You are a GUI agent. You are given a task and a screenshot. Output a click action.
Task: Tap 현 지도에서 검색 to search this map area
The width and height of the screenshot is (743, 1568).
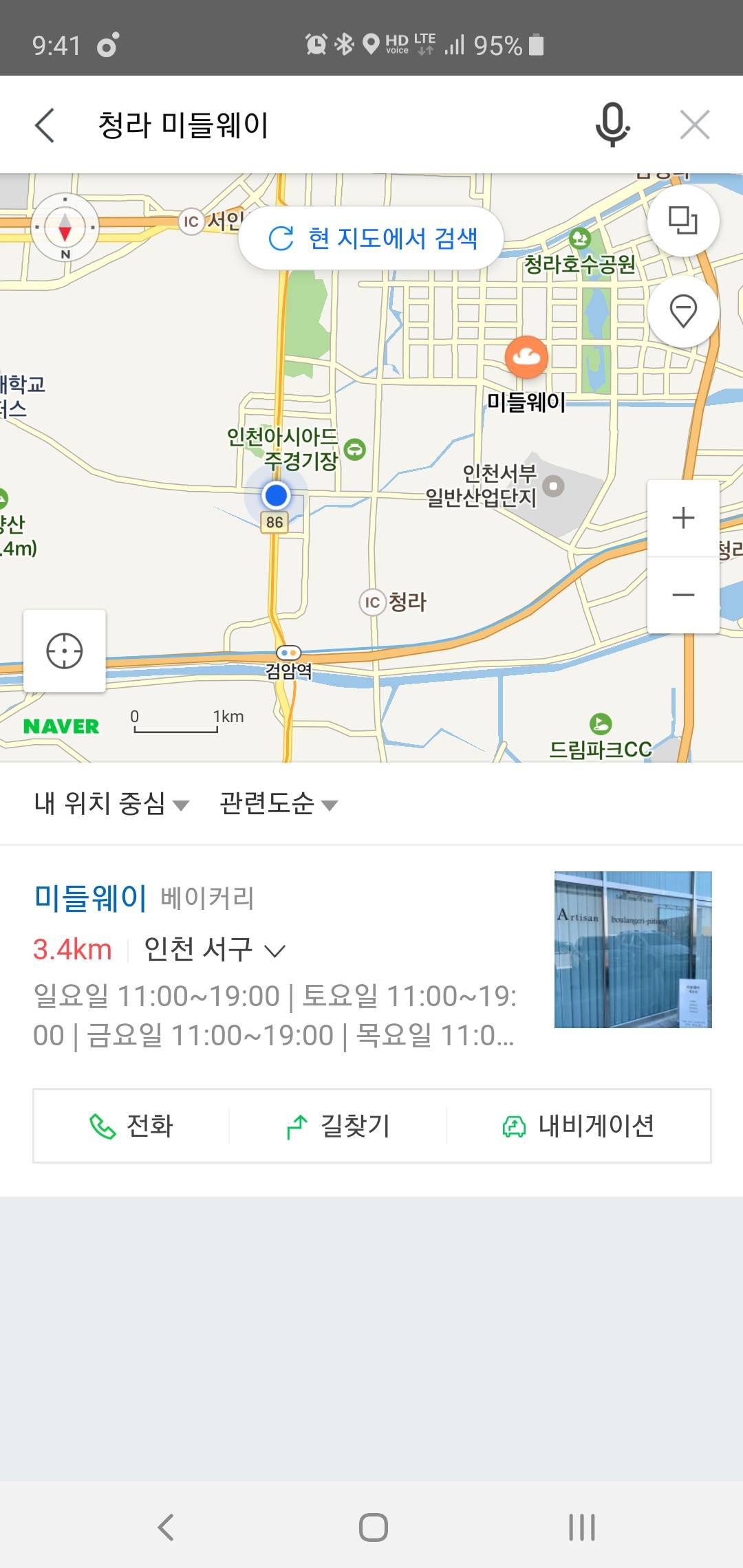[x=371, y=239]
